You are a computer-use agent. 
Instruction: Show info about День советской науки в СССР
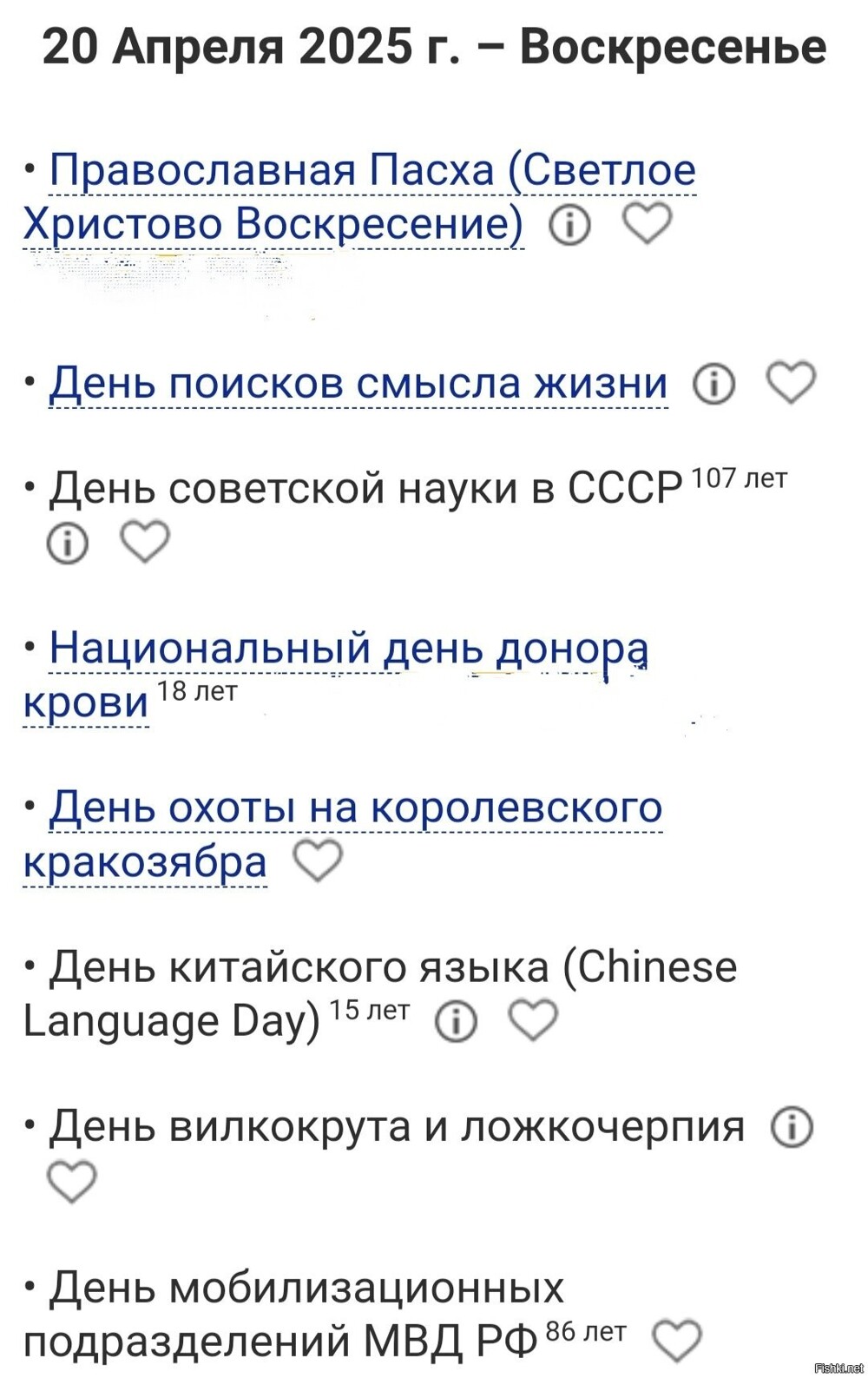point(67,543)
